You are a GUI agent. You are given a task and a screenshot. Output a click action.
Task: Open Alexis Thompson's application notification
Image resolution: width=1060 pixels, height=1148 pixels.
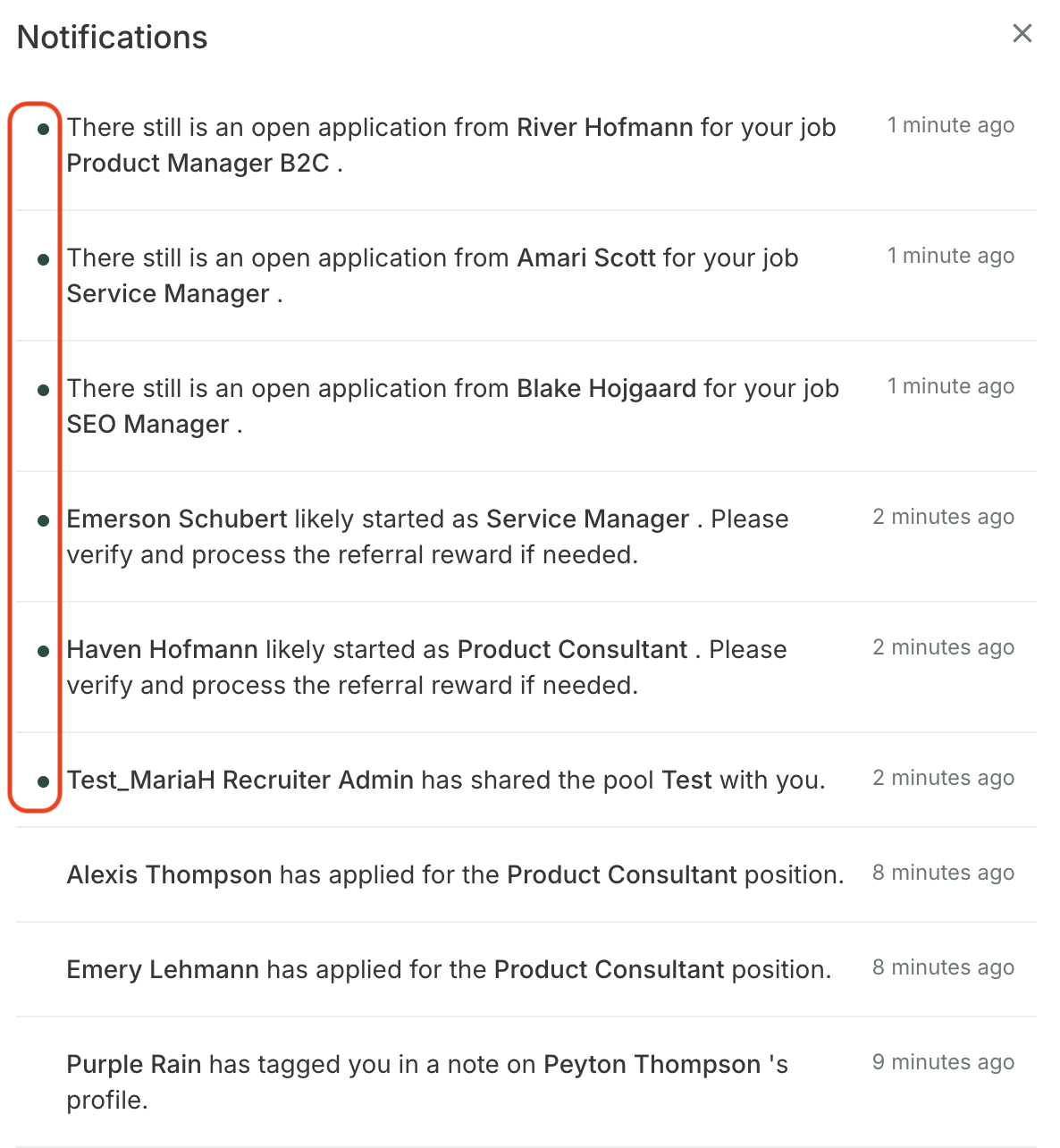[x=455, y=874]
